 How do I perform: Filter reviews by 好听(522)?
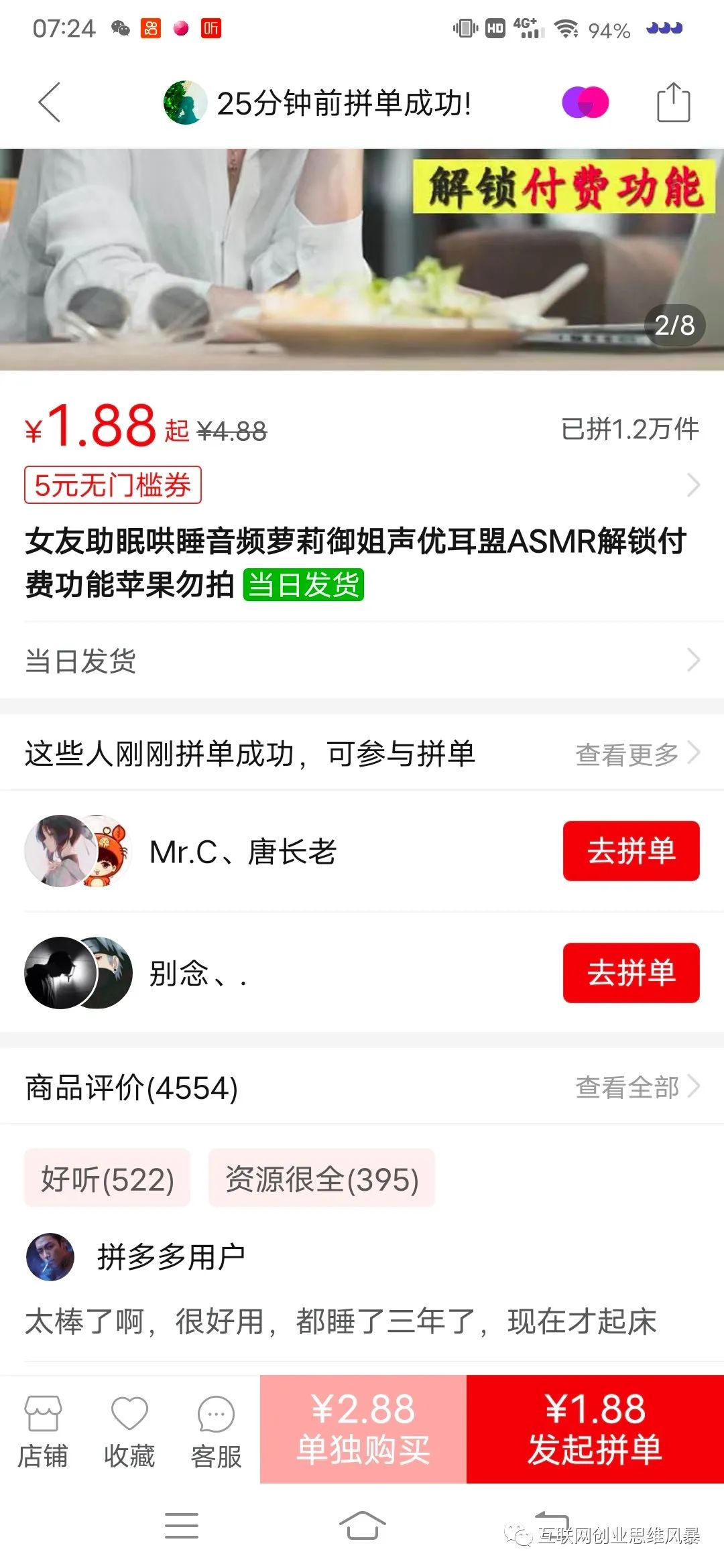pos(107,1179)
